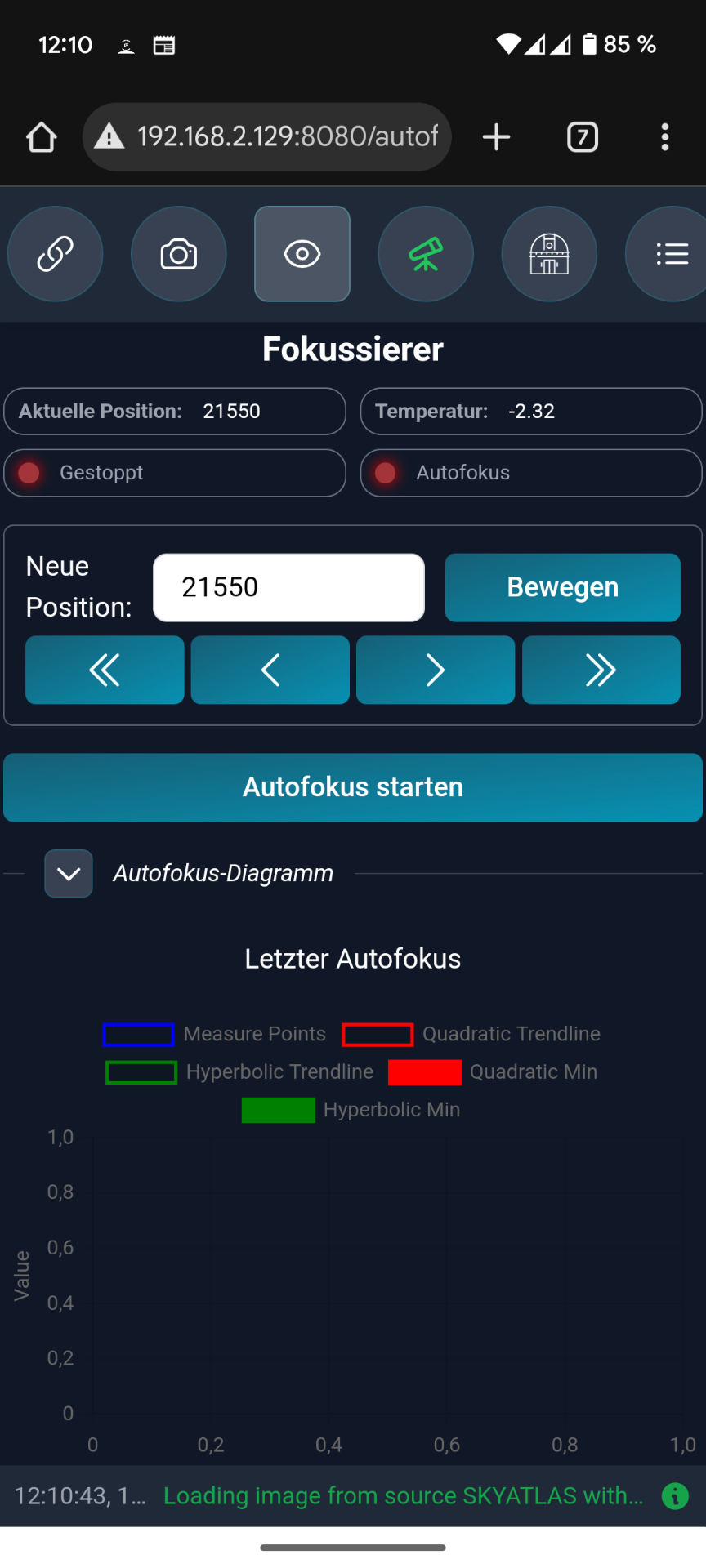Toggle Hyperbolic Trendline legend entry
The width and height of the screenshot is (706, 1568).
click(239, 1072)
